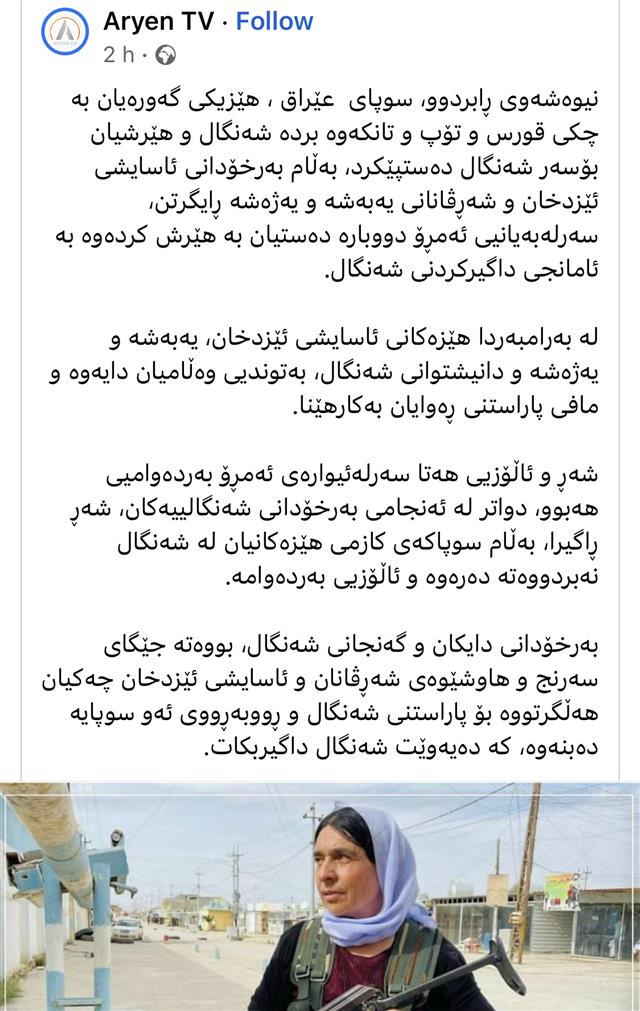
Task: Open Aryen TV profile picture
Action: (x=64, y=31)
